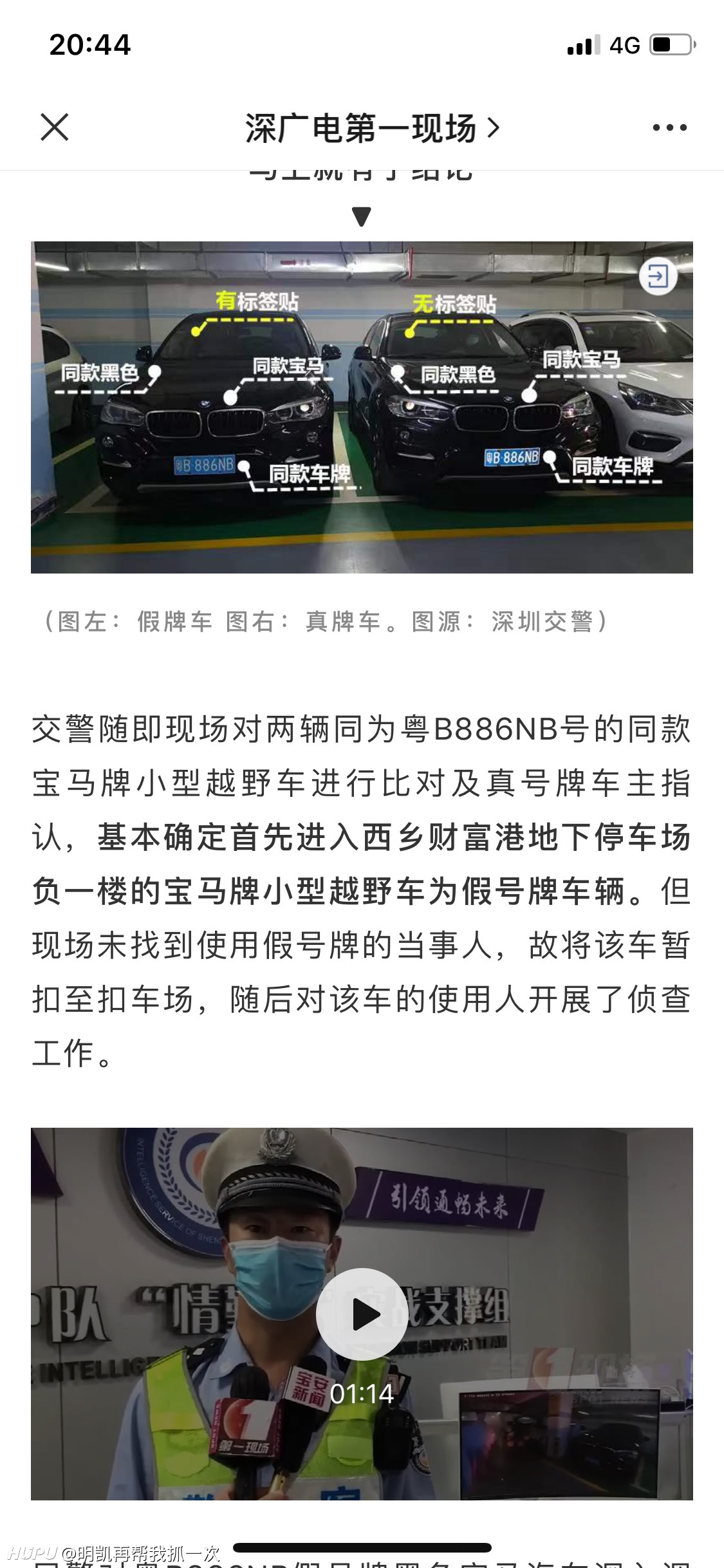Open the three-dot overflow menu
Image resolution: width=724 pixels, height=1568 pixels.
tap(669, 127)
